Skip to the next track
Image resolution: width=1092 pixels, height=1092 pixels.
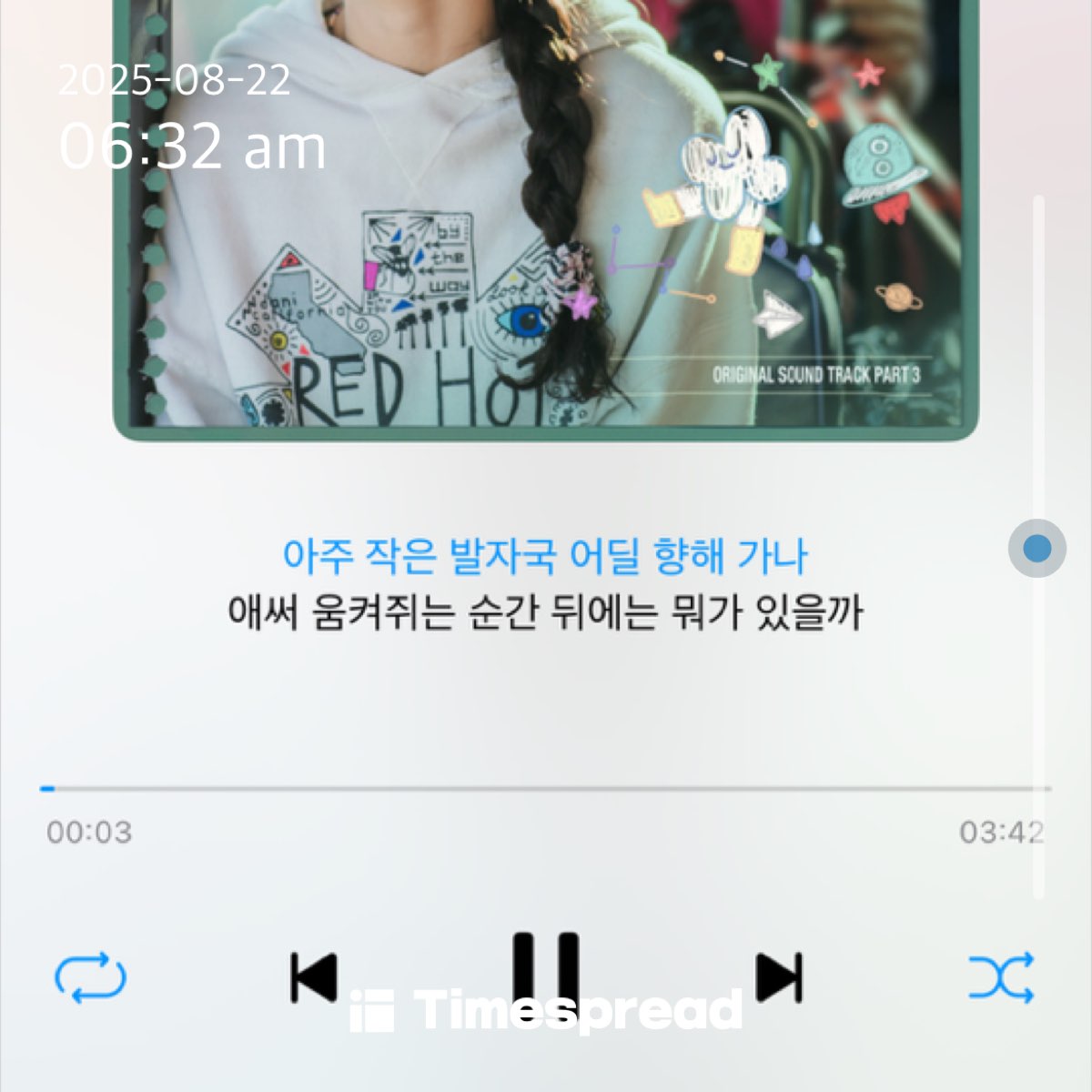coord(779,978)
